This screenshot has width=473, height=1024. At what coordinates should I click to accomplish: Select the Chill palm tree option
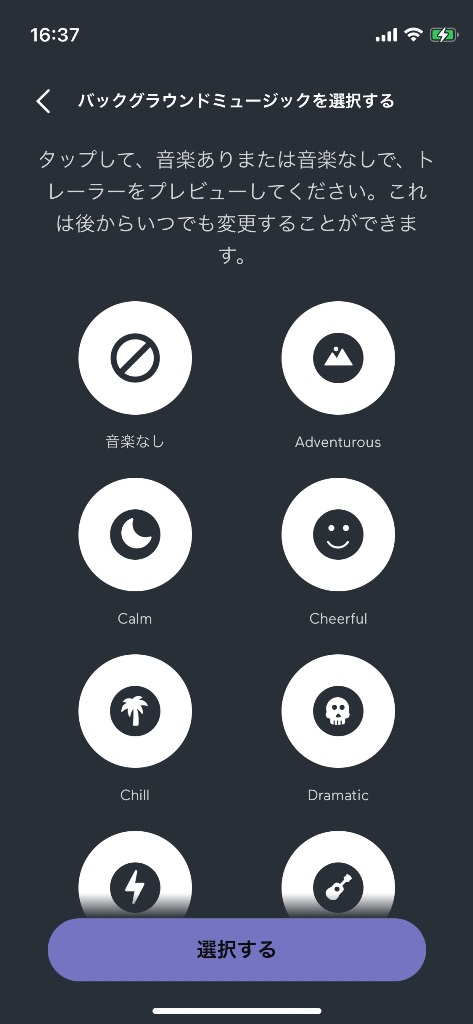click(x=135, y=711)
